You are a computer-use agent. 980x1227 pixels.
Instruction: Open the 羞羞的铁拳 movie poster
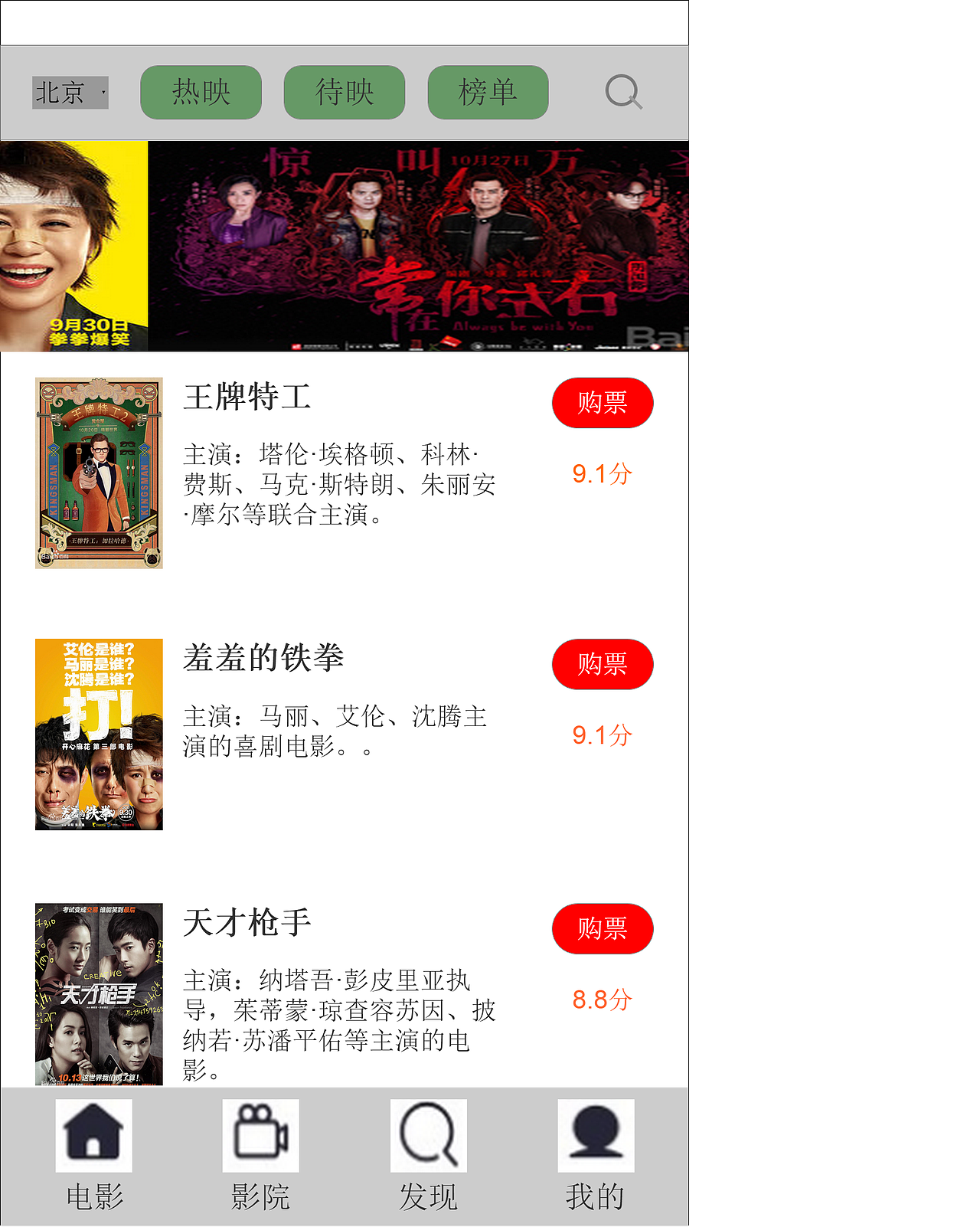(99, 734)
